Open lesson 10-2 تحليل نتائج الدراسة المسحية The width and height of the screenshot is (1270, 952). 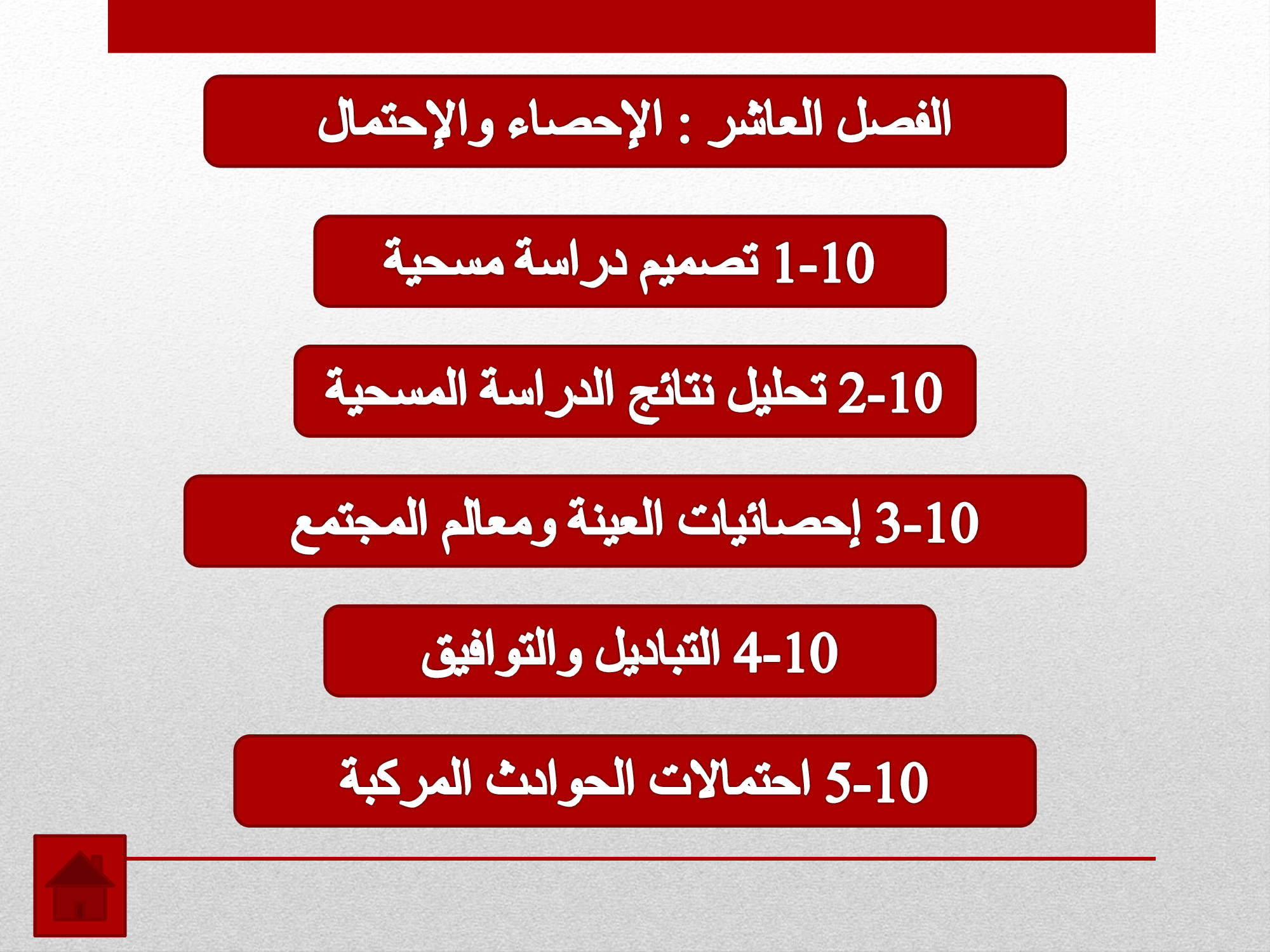pyautogui.click(x=635, y=391)
